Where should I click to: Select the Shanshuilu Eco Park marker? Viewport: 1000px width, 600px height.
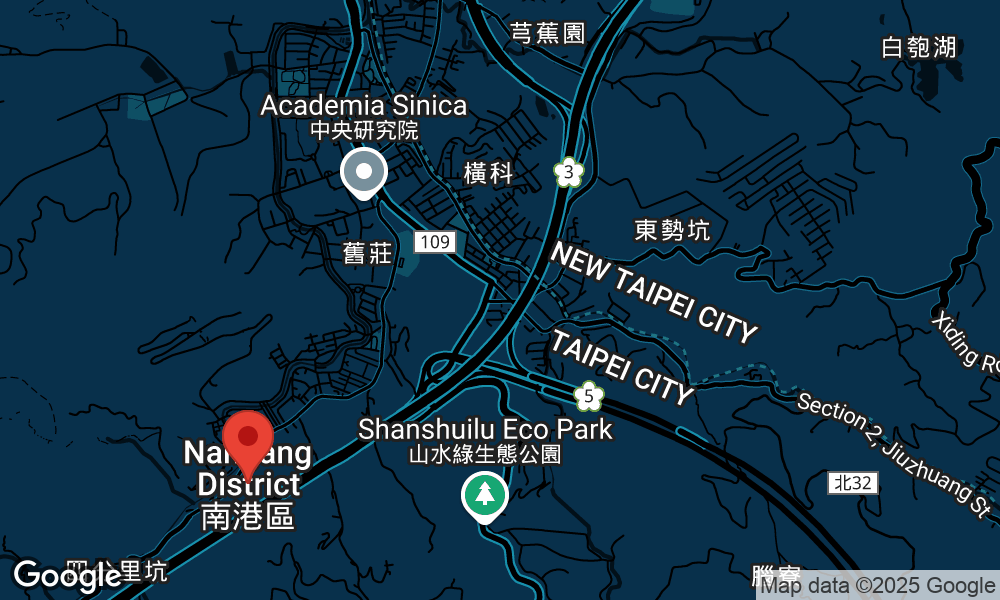pos(485,494)
